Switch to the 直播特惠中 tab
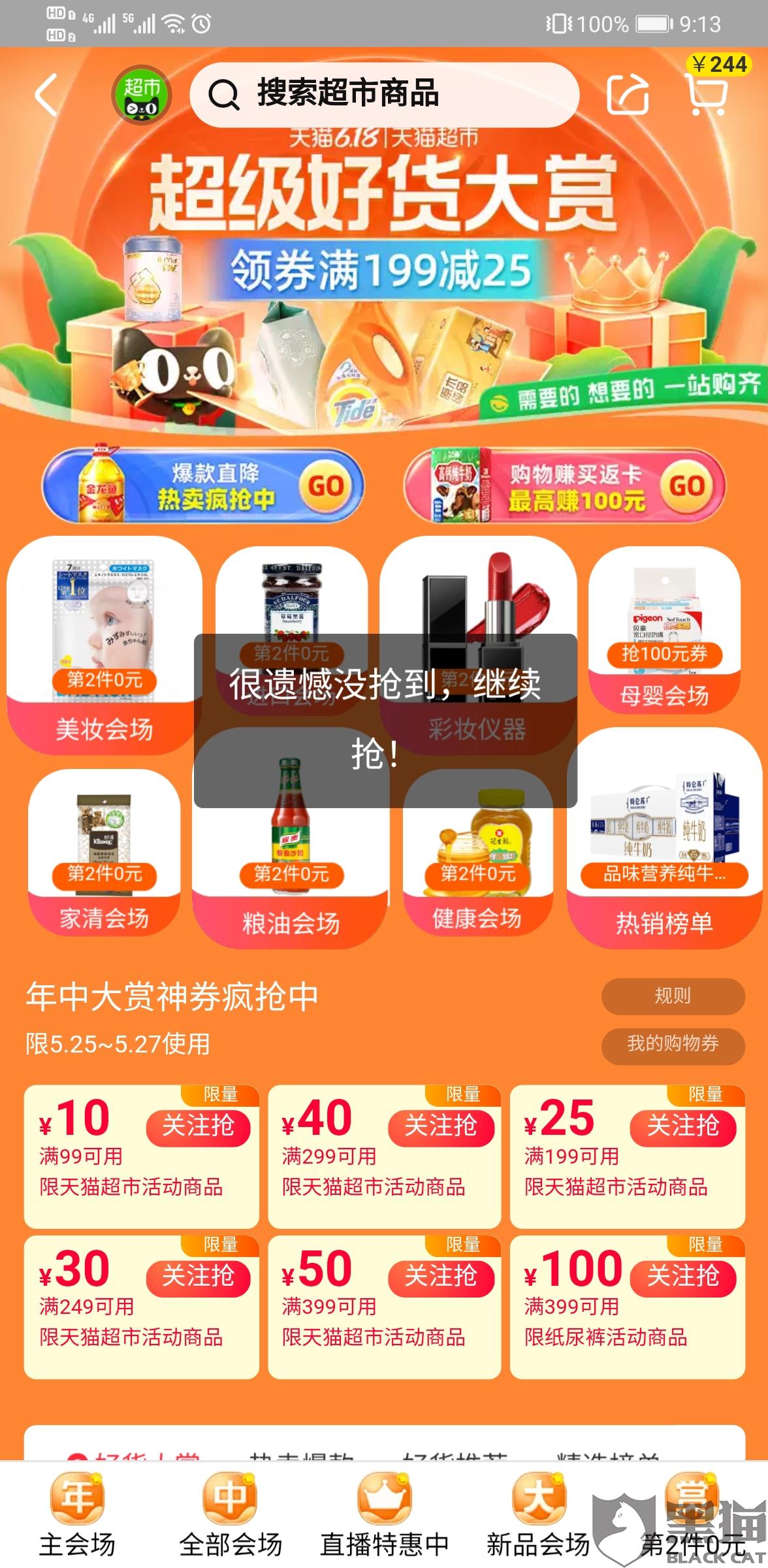 (384, 1514)
